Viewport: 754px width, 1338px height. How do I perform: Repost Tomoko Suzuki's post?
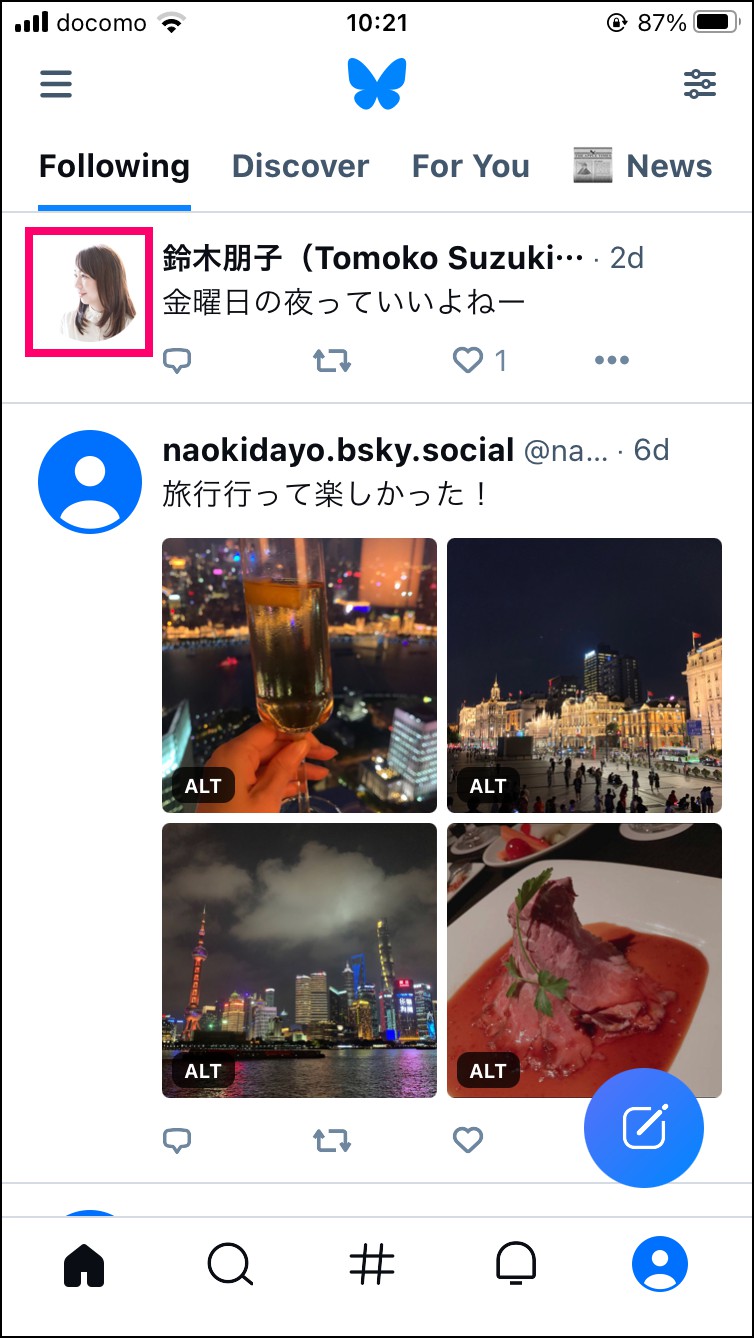click(332, 361)
